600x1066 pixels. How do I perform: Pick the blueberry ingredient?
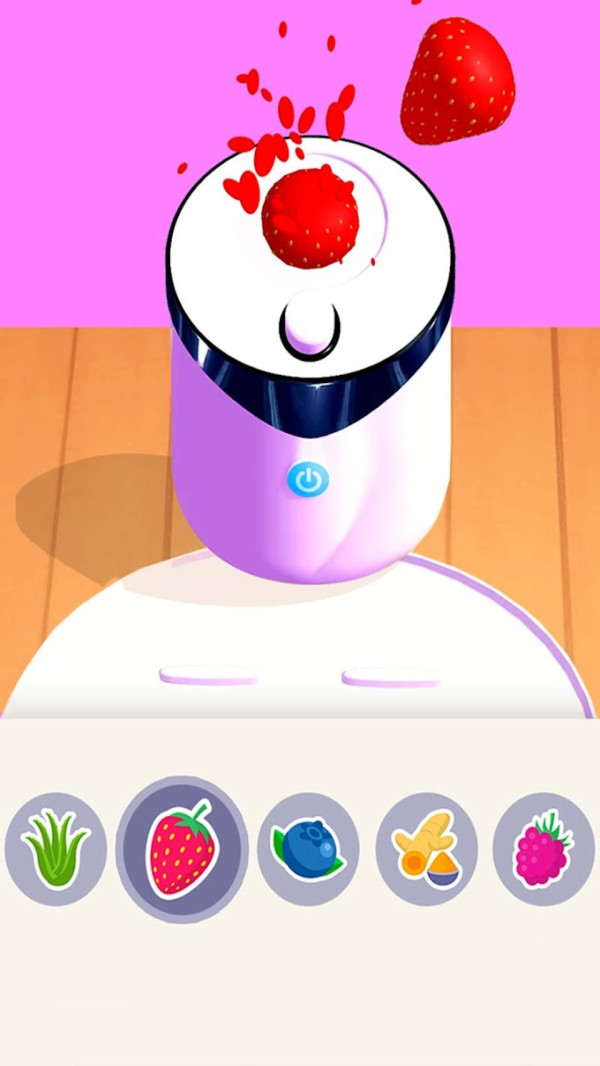(x=308, y=849)
